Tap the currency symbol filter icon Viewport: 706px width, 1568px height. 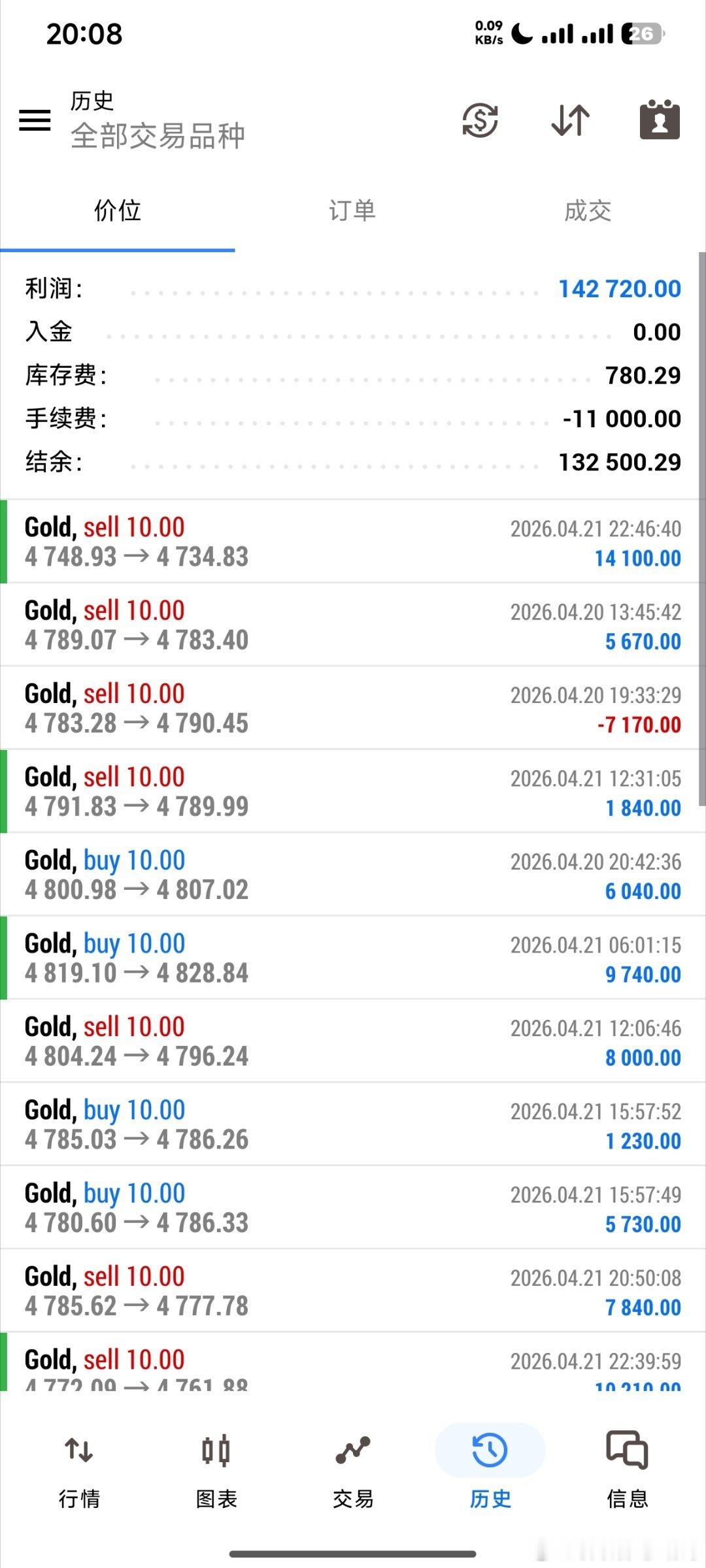pos(480,120)
